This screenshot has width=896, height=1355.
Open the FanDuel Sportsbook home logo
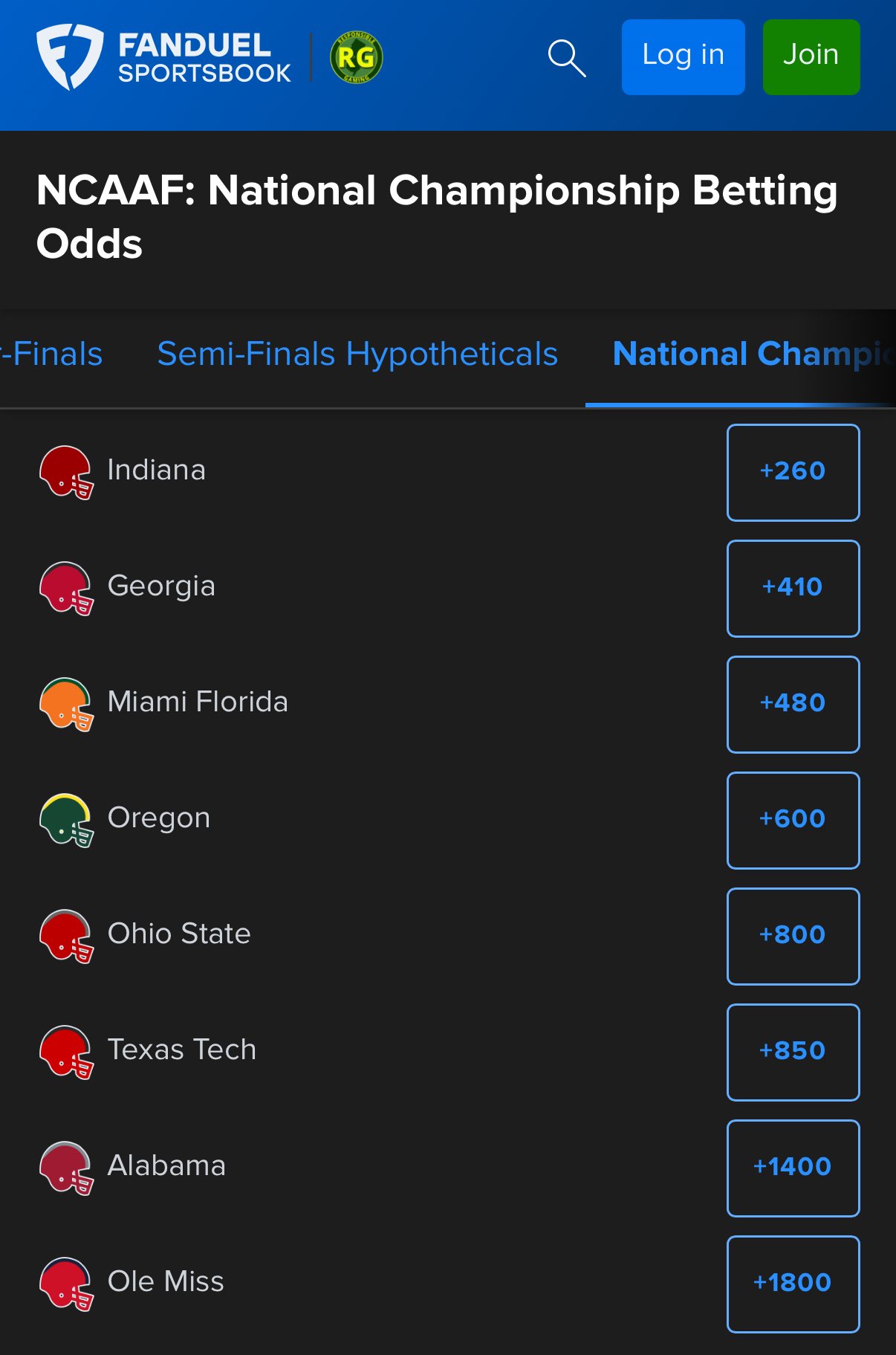tap(163, 57)
